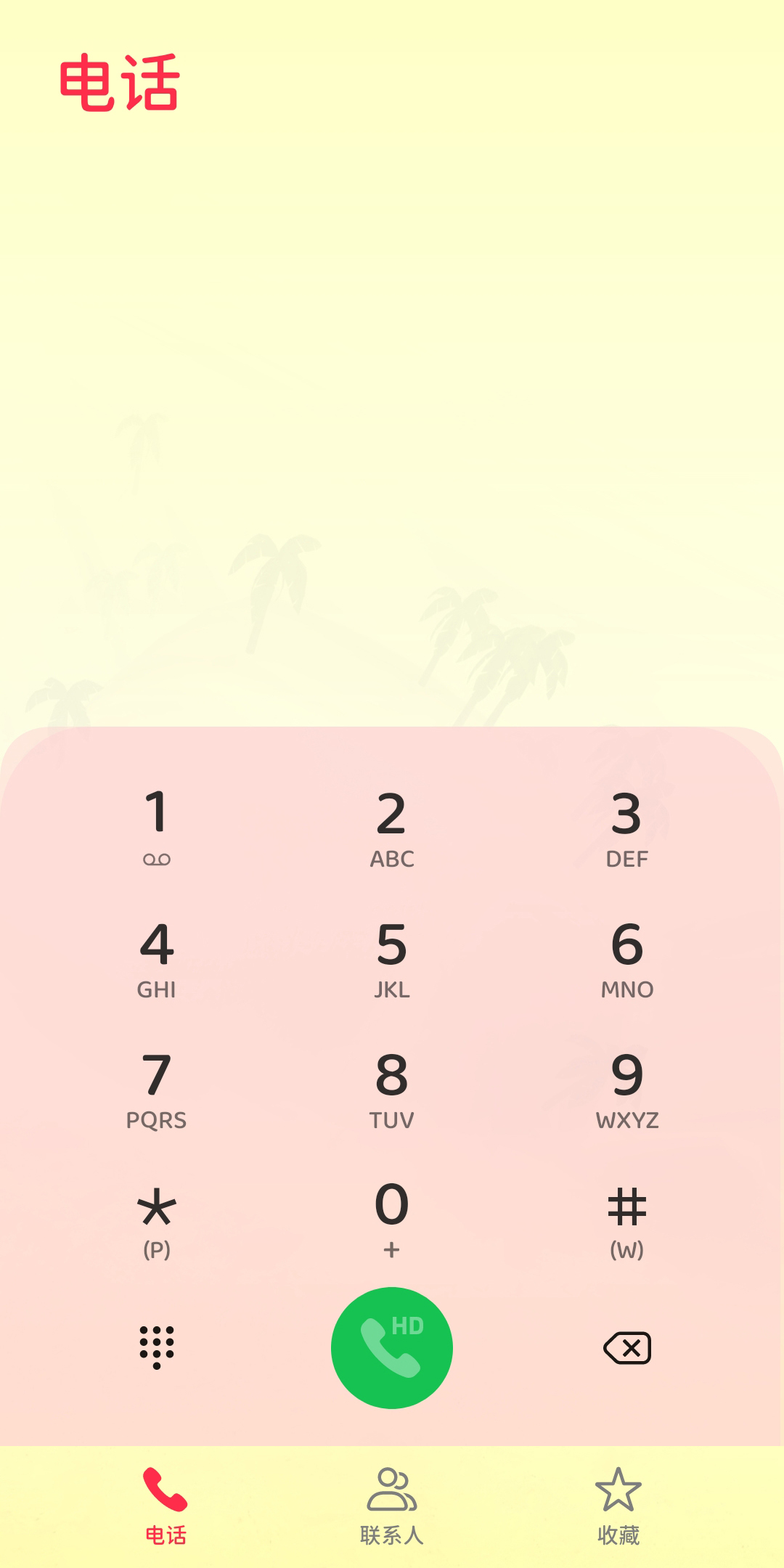Tap the star (P) key
Screen dimensions: 784x1568
pyautogui.click(x=157, y=1220)
